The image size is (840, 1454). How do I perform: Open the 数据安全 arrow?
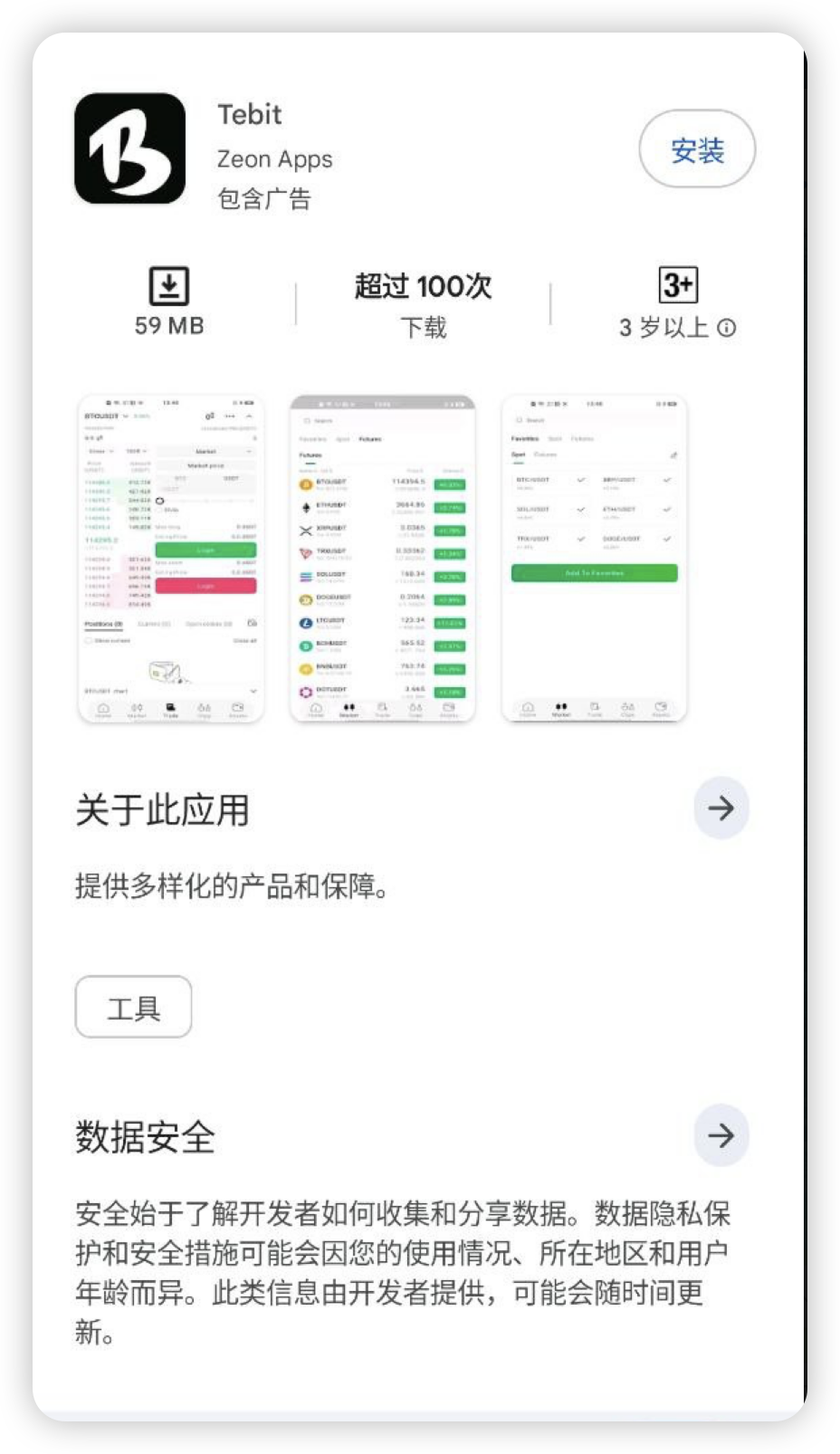[721, 1134]
